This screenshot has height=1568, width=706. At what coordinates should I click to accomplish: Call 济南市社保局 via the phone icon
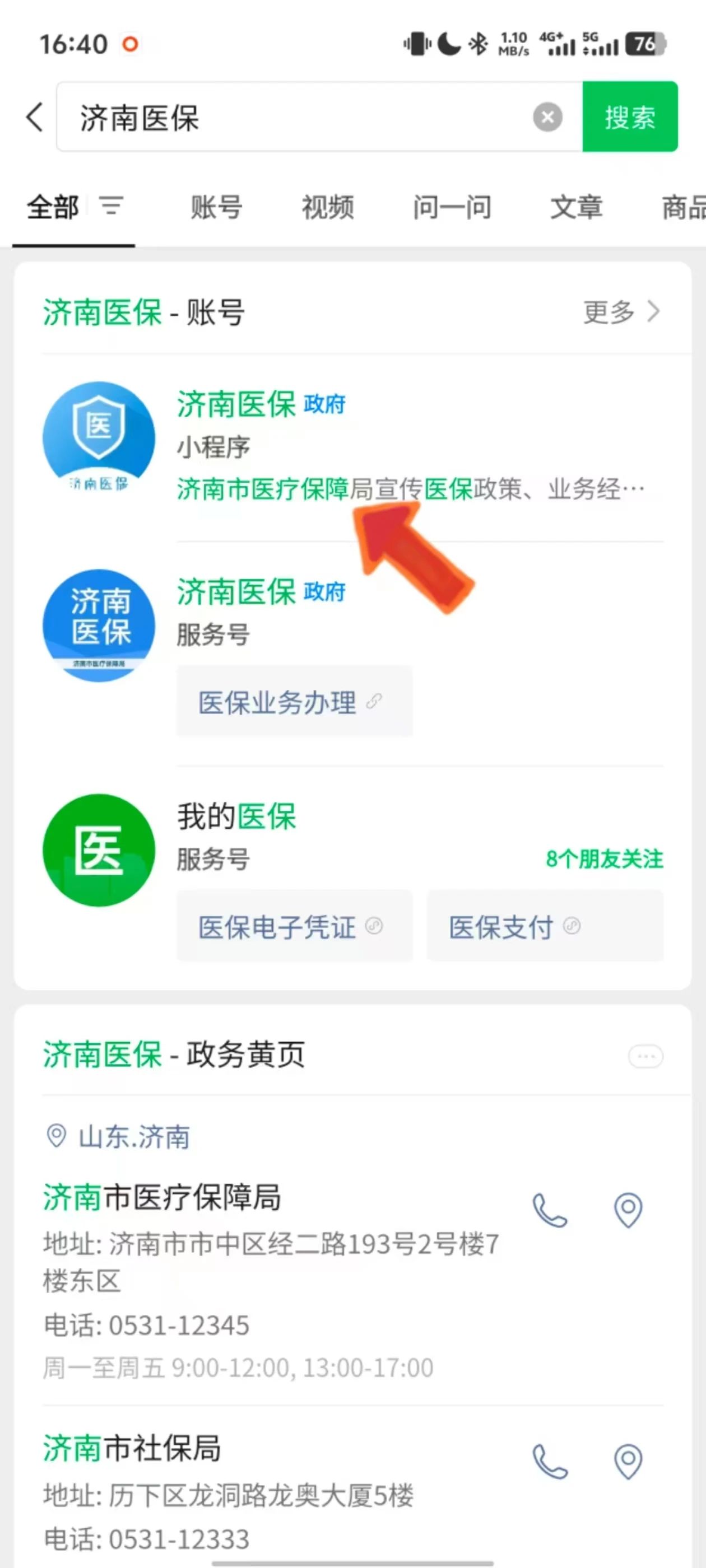click(x=550, y=1461)
